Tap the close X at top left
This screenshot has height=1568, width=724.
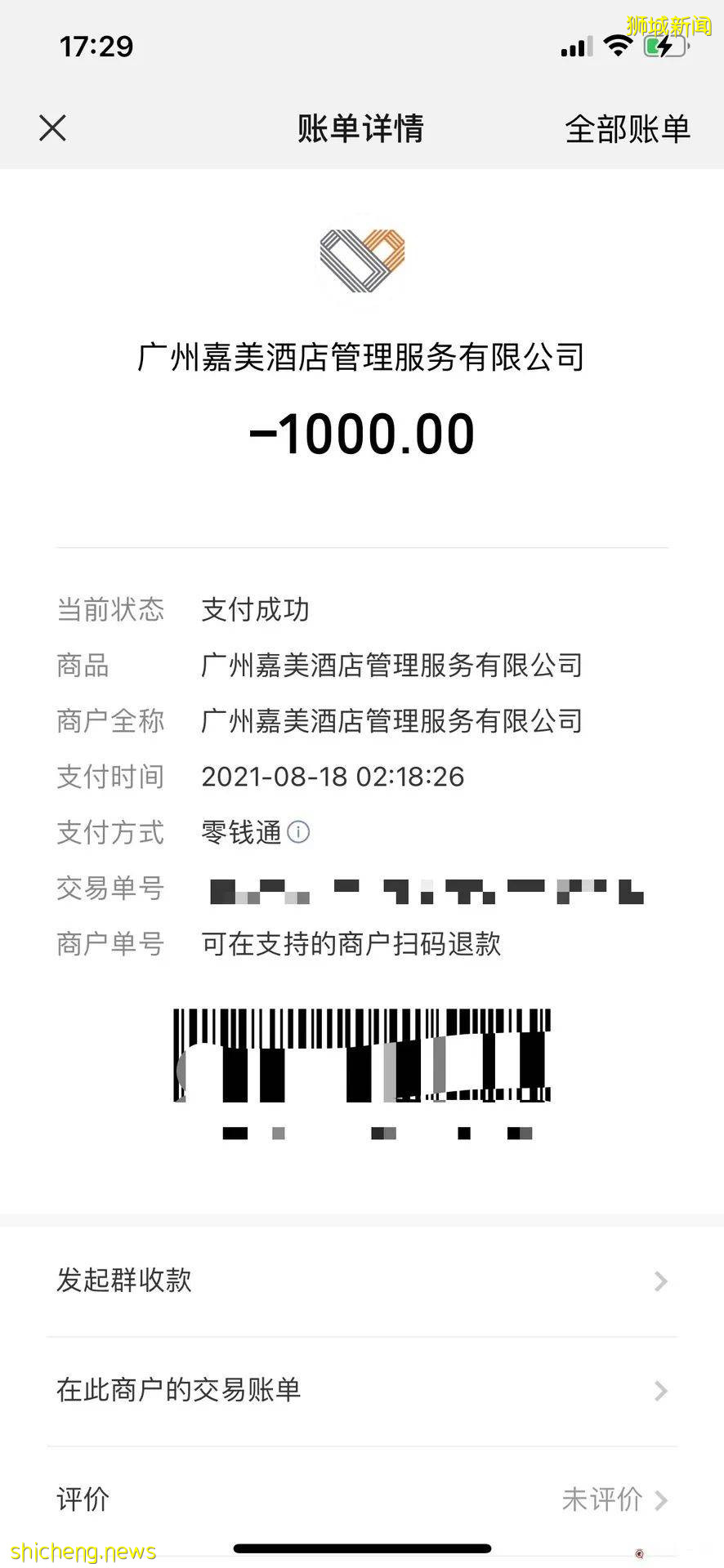coord(52,128)
